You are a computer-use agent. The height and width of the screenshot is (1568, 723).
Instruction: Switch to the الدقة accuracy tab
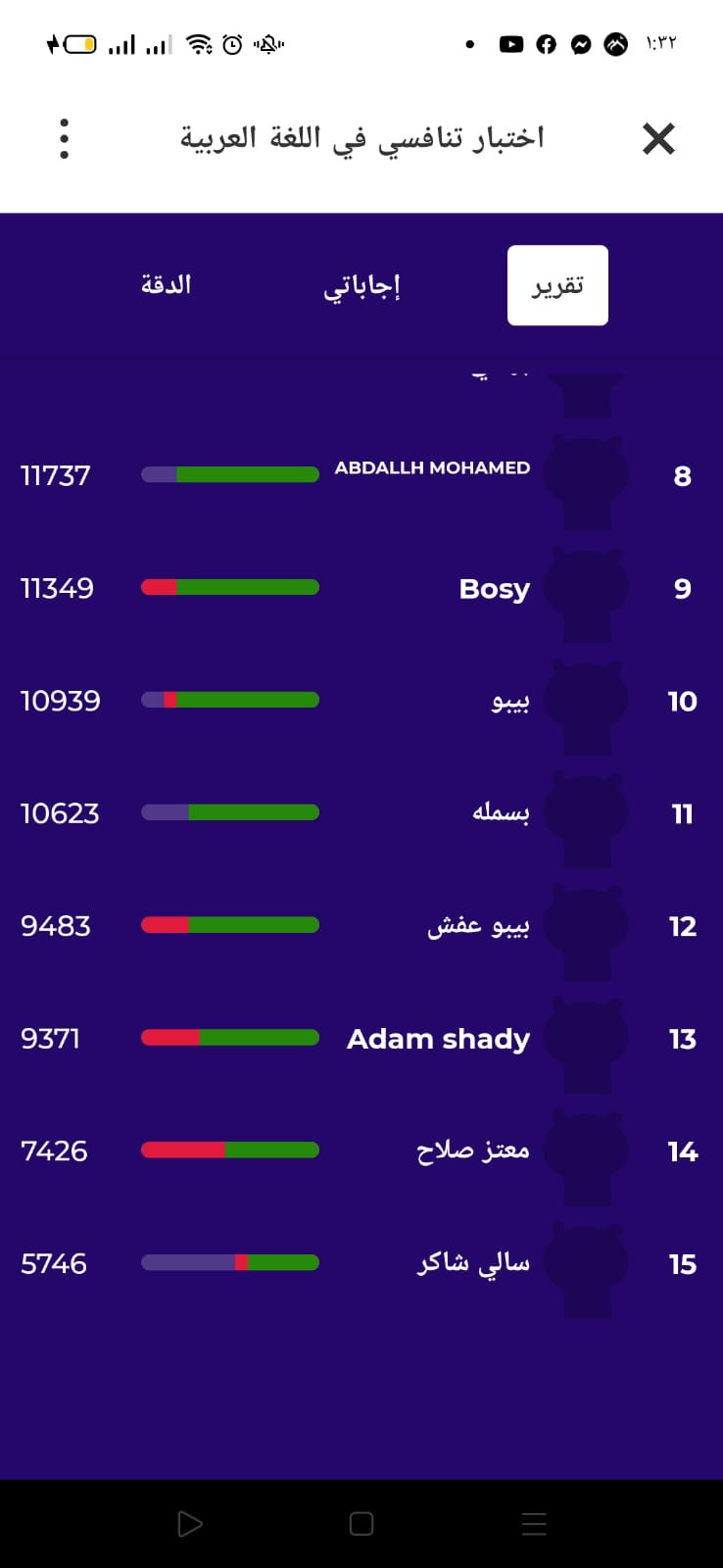pyautogui.click(x=166, y=284)
